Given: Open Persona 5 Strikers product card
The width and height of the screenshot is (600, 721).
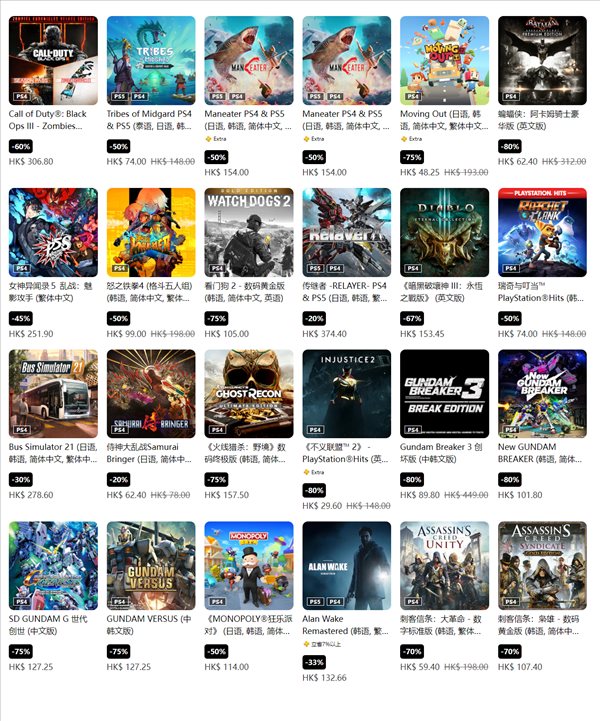Looking at the screenshot, I should click(53, 232).
